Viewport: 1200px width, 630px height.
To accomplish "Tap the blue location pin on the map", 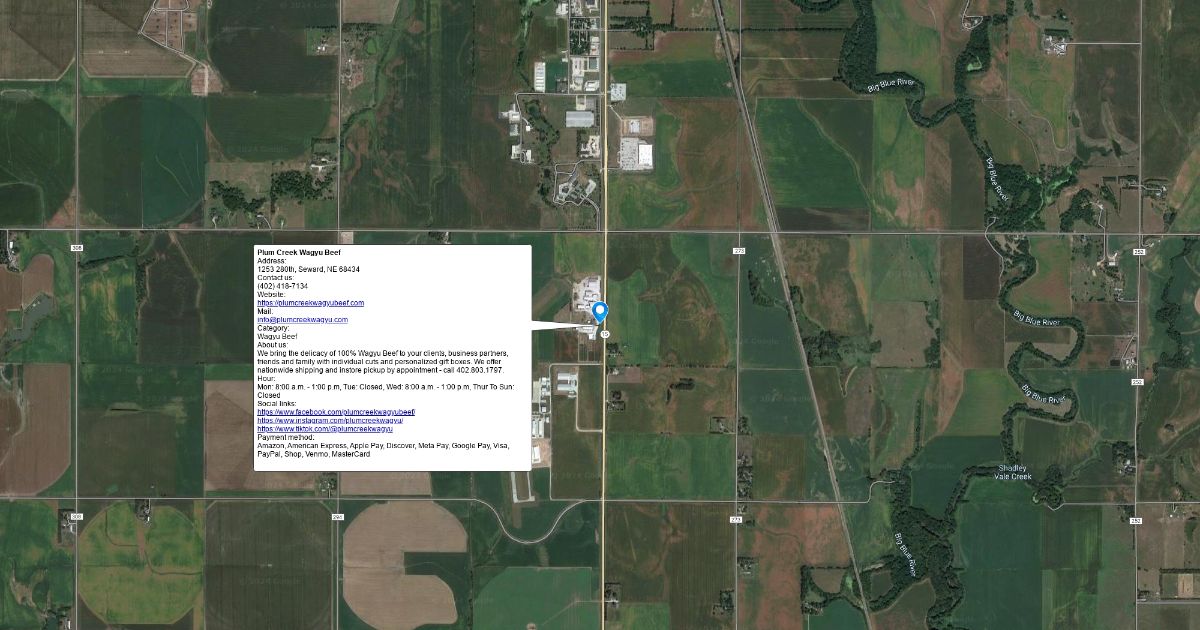I will (601, 313).
